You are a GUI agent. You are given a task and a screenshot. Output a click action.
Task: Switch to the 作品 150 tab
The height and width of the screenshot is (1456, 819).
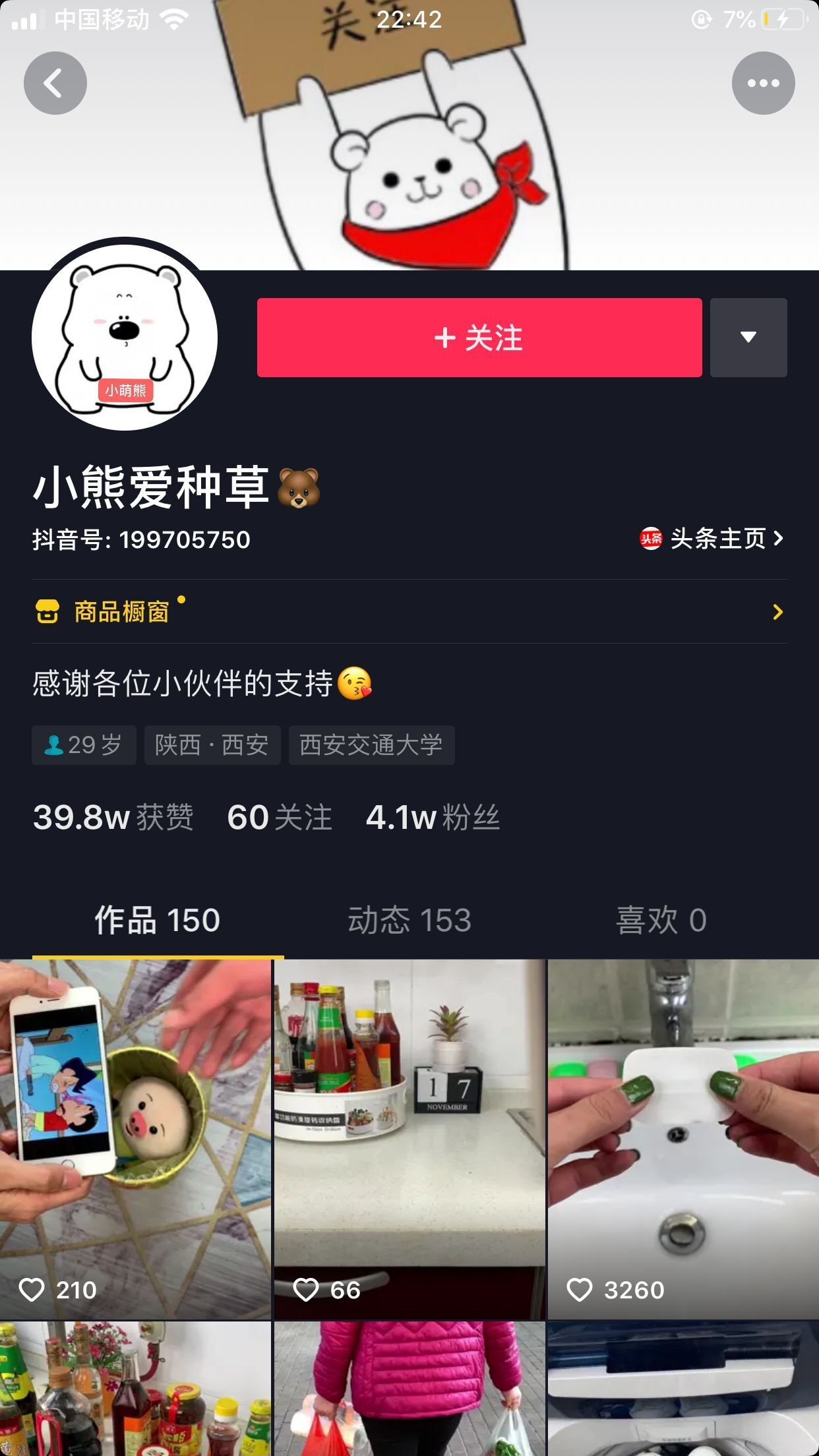(157, 920)
